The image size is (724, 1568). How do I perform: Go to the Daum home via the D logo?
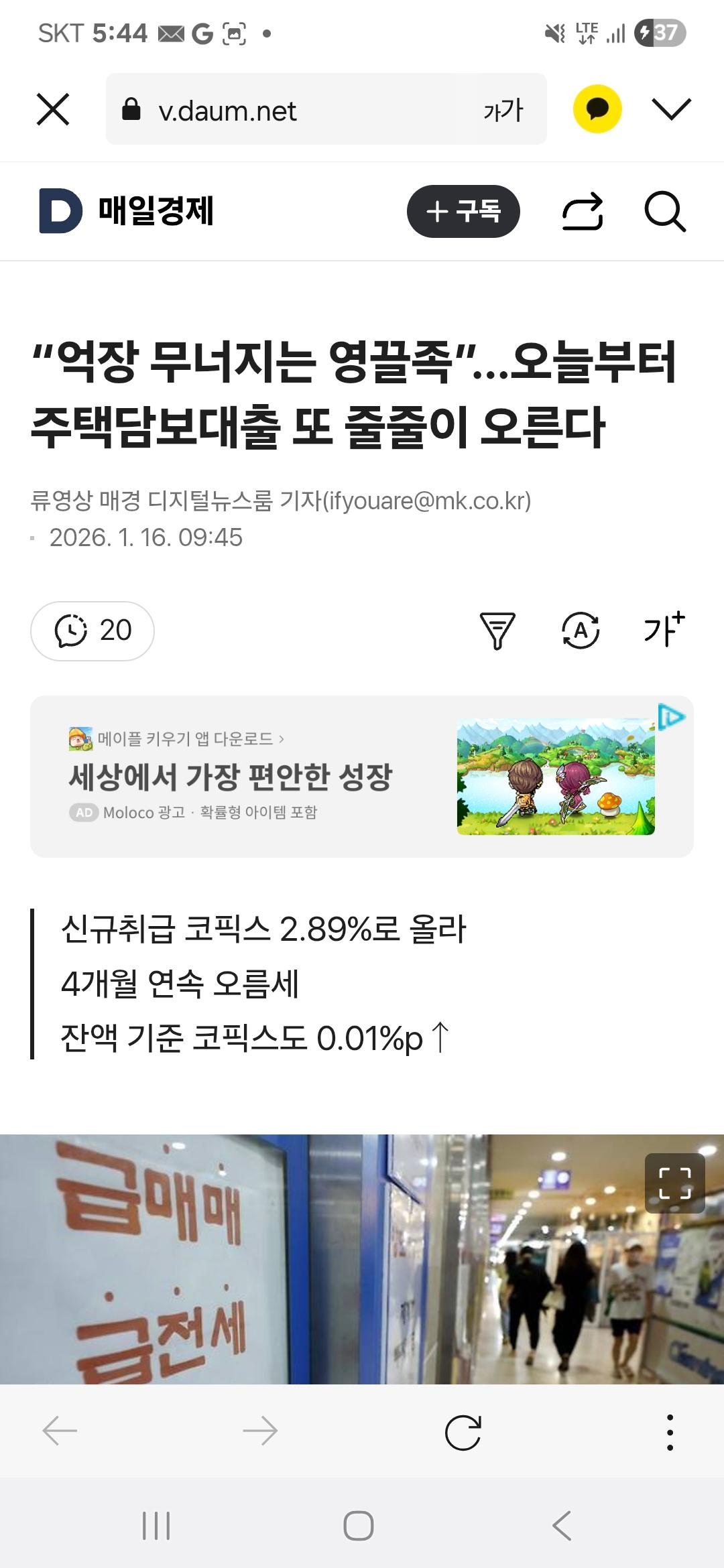pyautogui.click(x=60, y=211)
